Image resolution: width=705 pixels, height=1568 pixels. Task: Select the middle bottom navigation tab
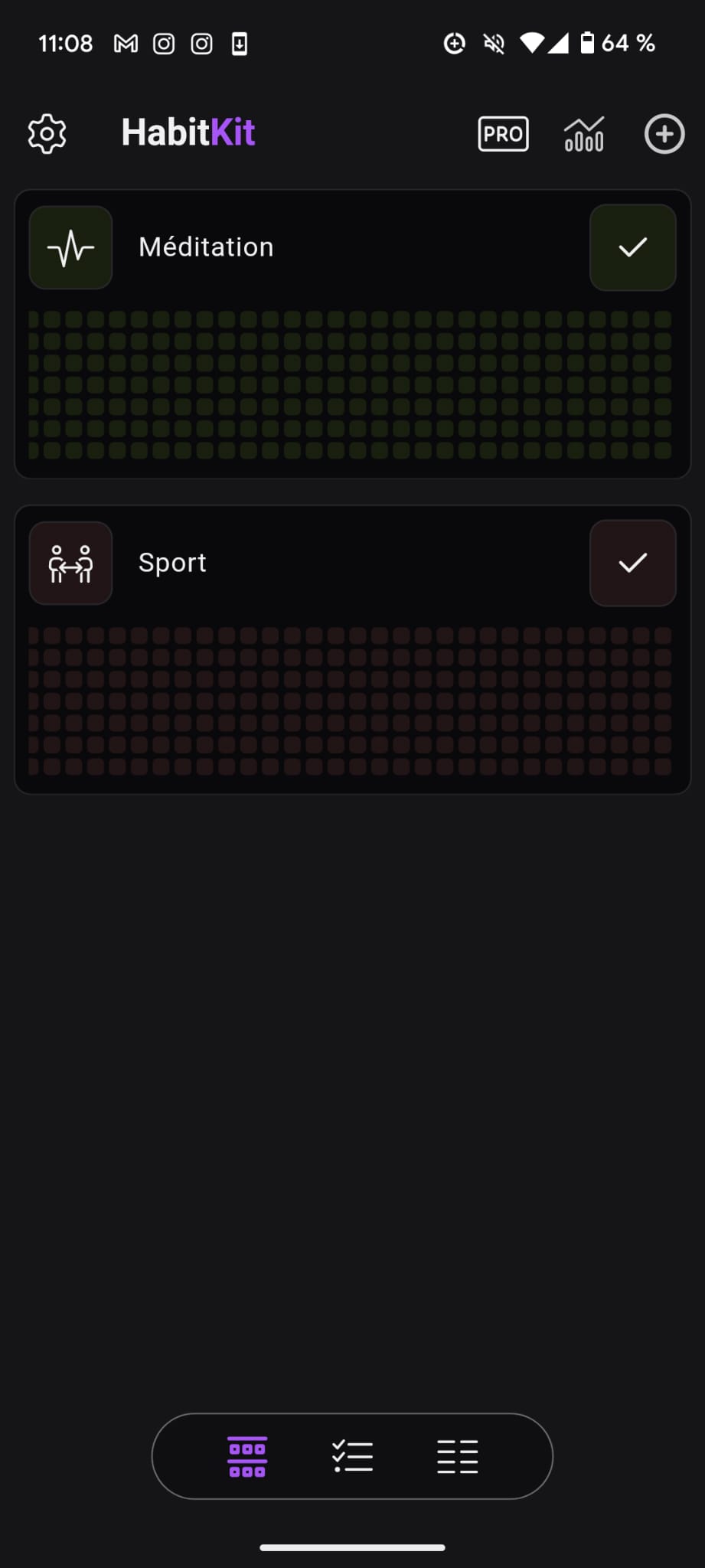tap(351, 1455)
